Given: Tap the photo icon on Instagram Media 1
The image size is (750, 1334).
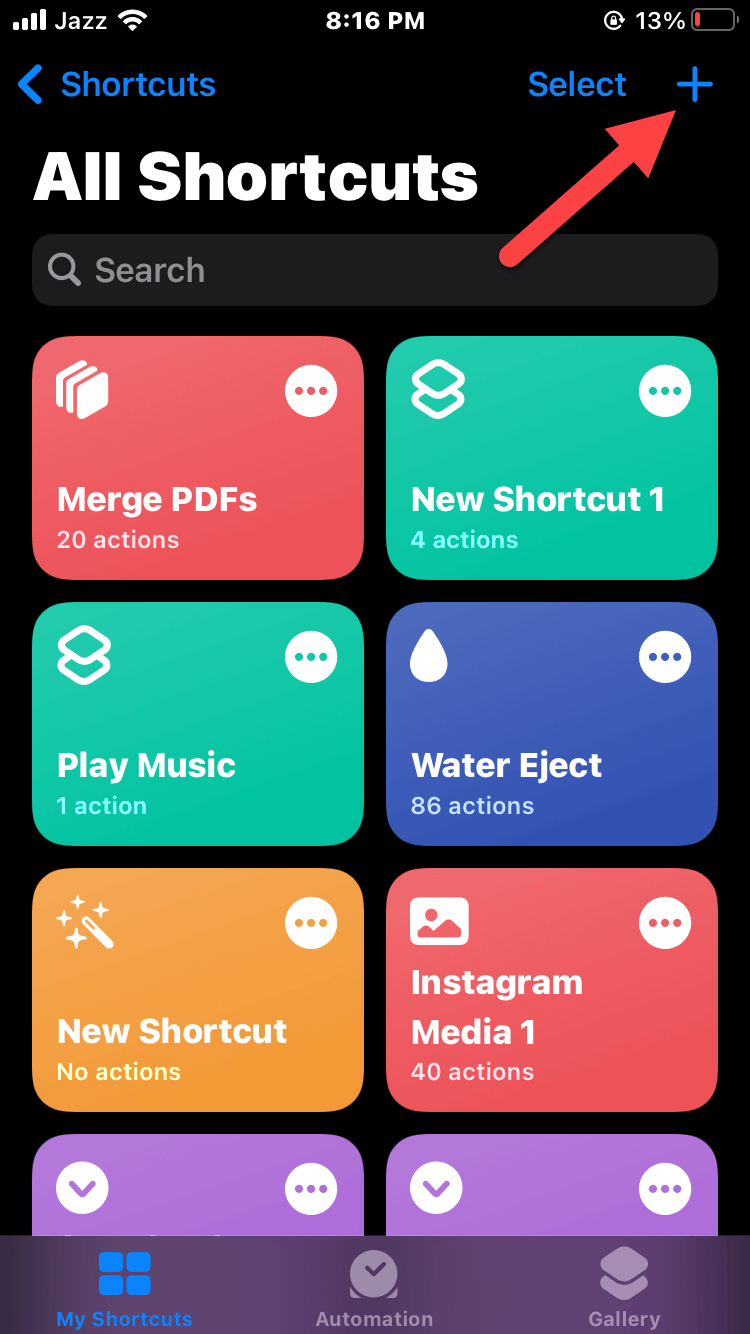Looking at the screenshot, I should tap(440, 922).
